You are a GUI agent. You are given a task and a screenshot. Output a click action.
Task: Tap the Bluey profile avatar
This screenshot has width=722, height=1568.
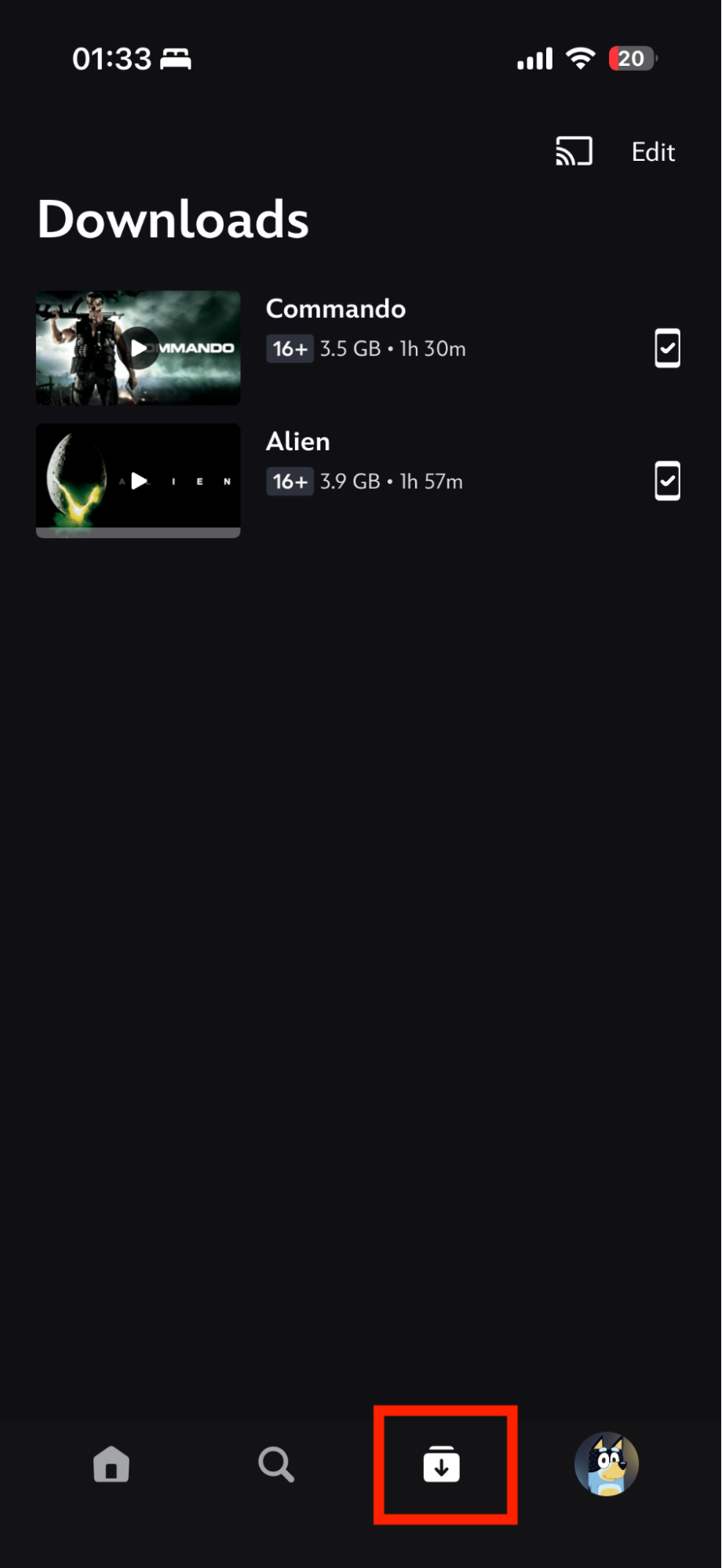coord(607,1464)
